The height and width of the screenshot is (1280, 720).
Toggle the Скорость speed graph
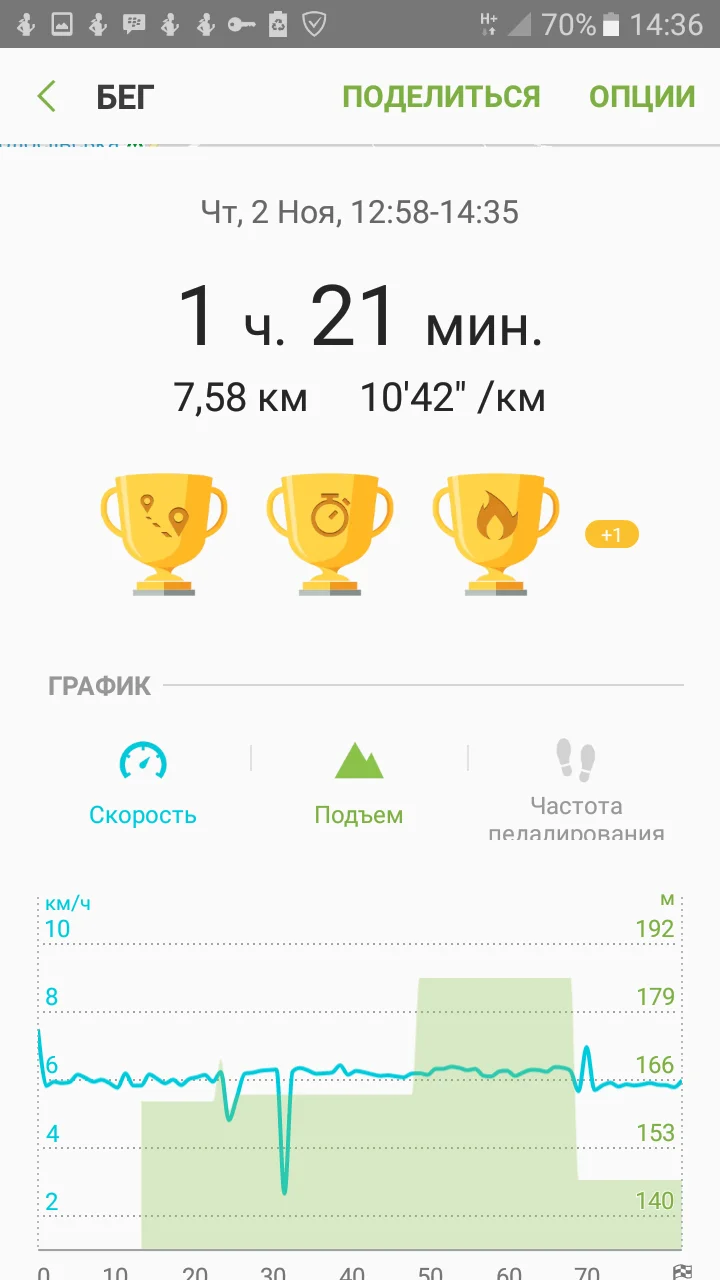click(x=143, y=783)
